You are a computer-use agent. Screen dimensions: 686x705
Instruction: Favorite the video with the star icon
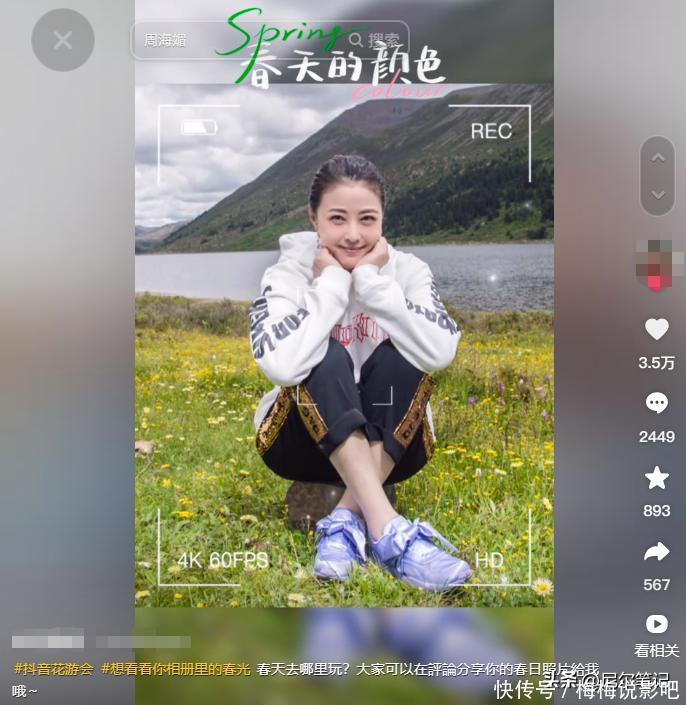coord(656,478)
